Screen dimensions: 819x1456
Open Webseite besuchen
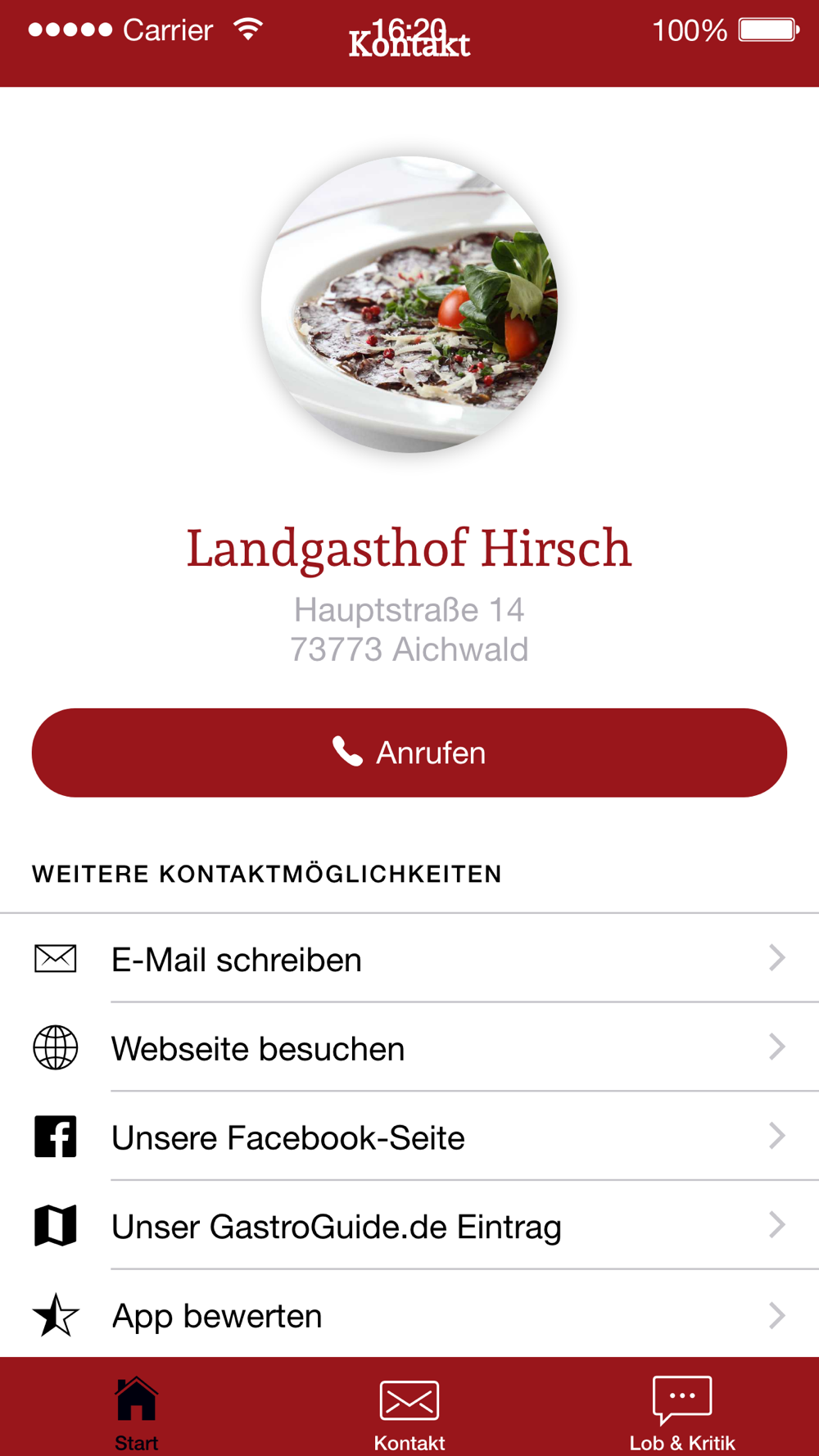coord(409,1047)
